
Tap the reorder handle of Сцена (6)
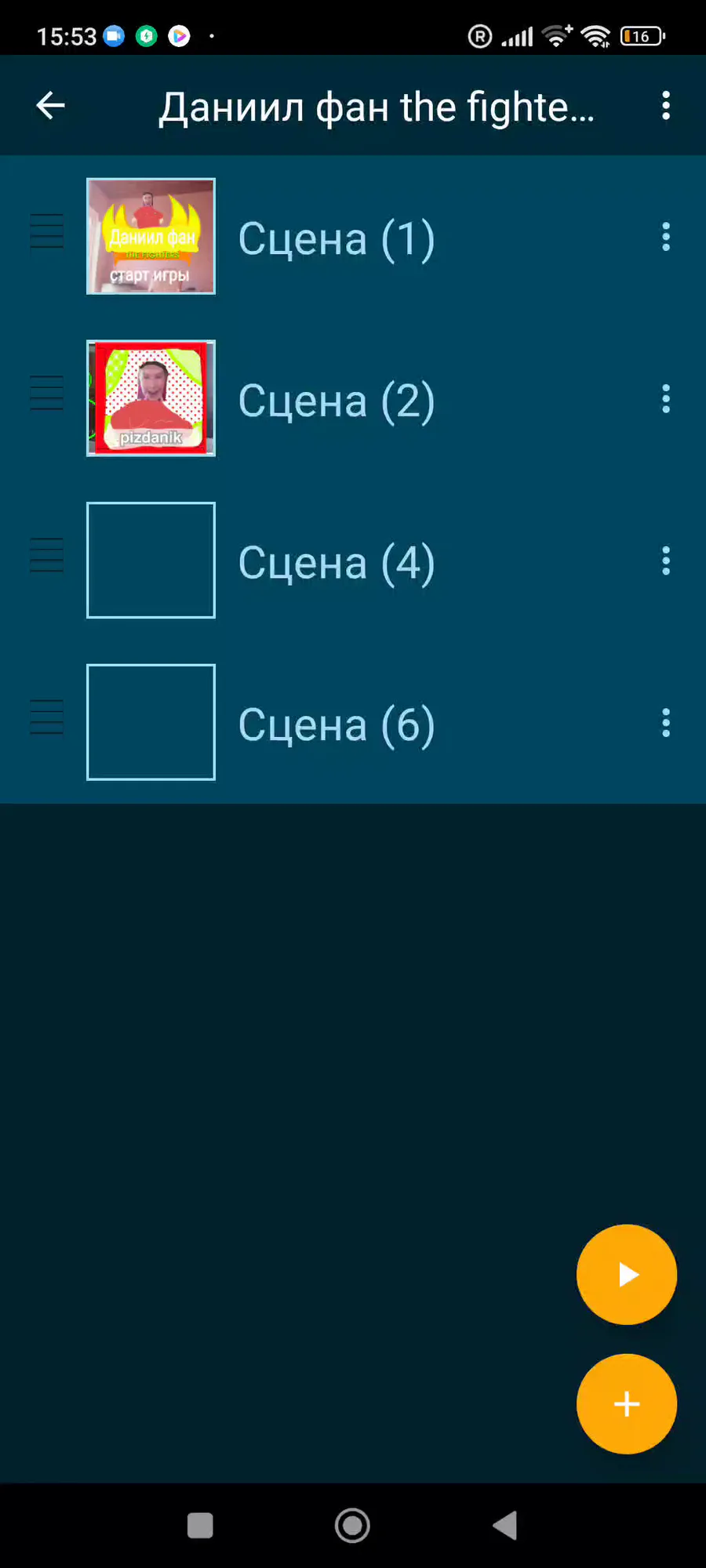coord(46,717)
